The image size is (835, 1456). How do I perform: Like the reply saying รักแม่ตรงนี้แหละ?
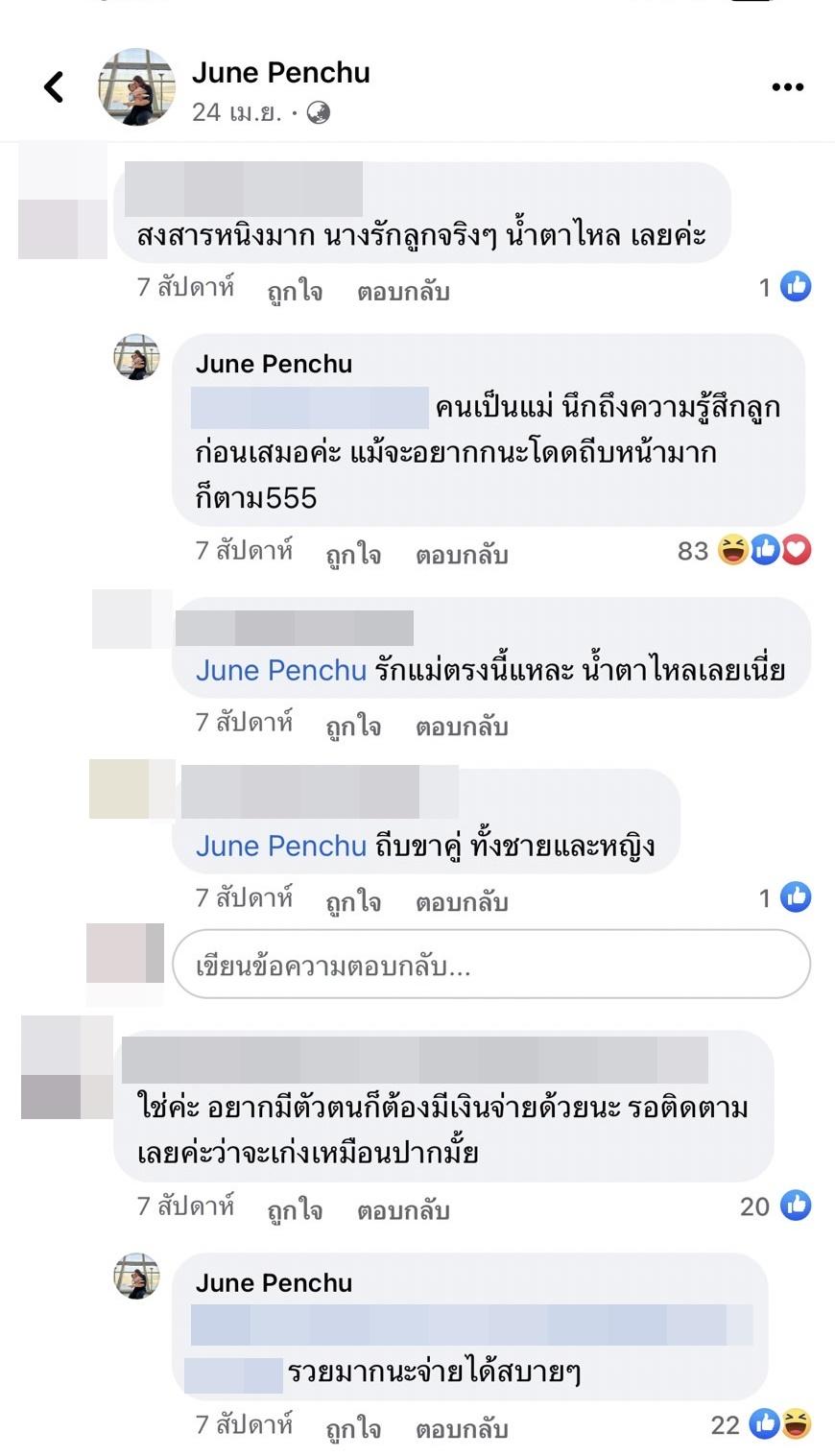click(x=353, y=726)
